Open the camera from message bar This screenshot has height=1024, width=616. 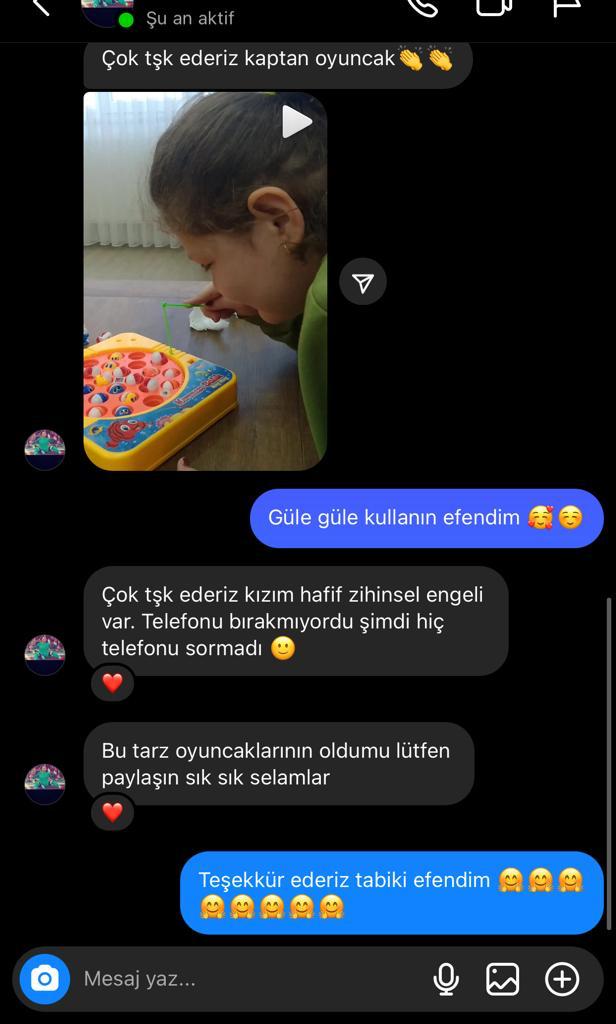[44, 978]
